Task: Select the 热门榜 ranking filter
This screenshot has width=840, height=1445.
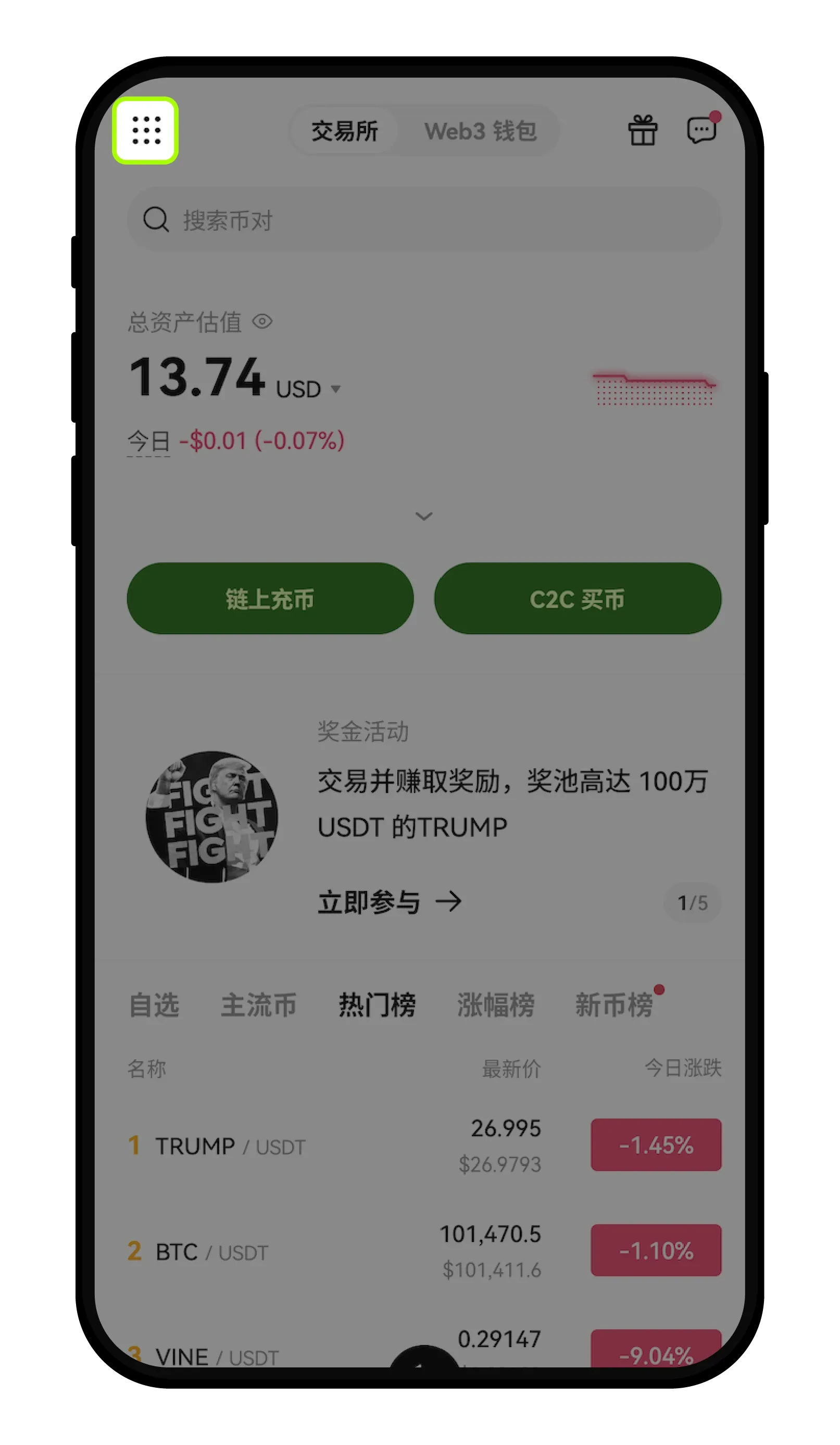Action: pyautogui.click(x=377, y=1005)
